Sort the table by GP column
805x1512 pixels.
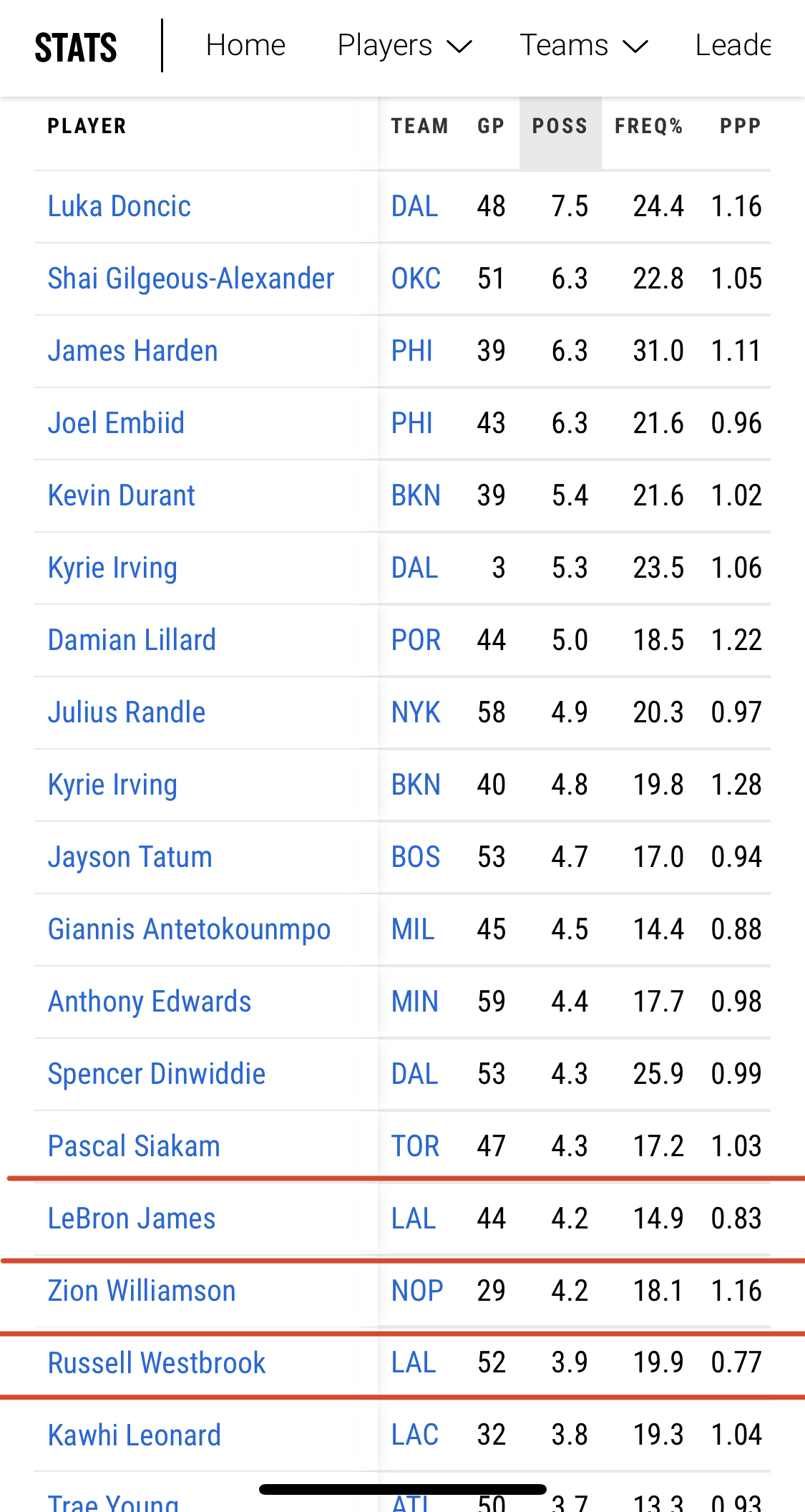pyautogui.click(x=491, y=126)
